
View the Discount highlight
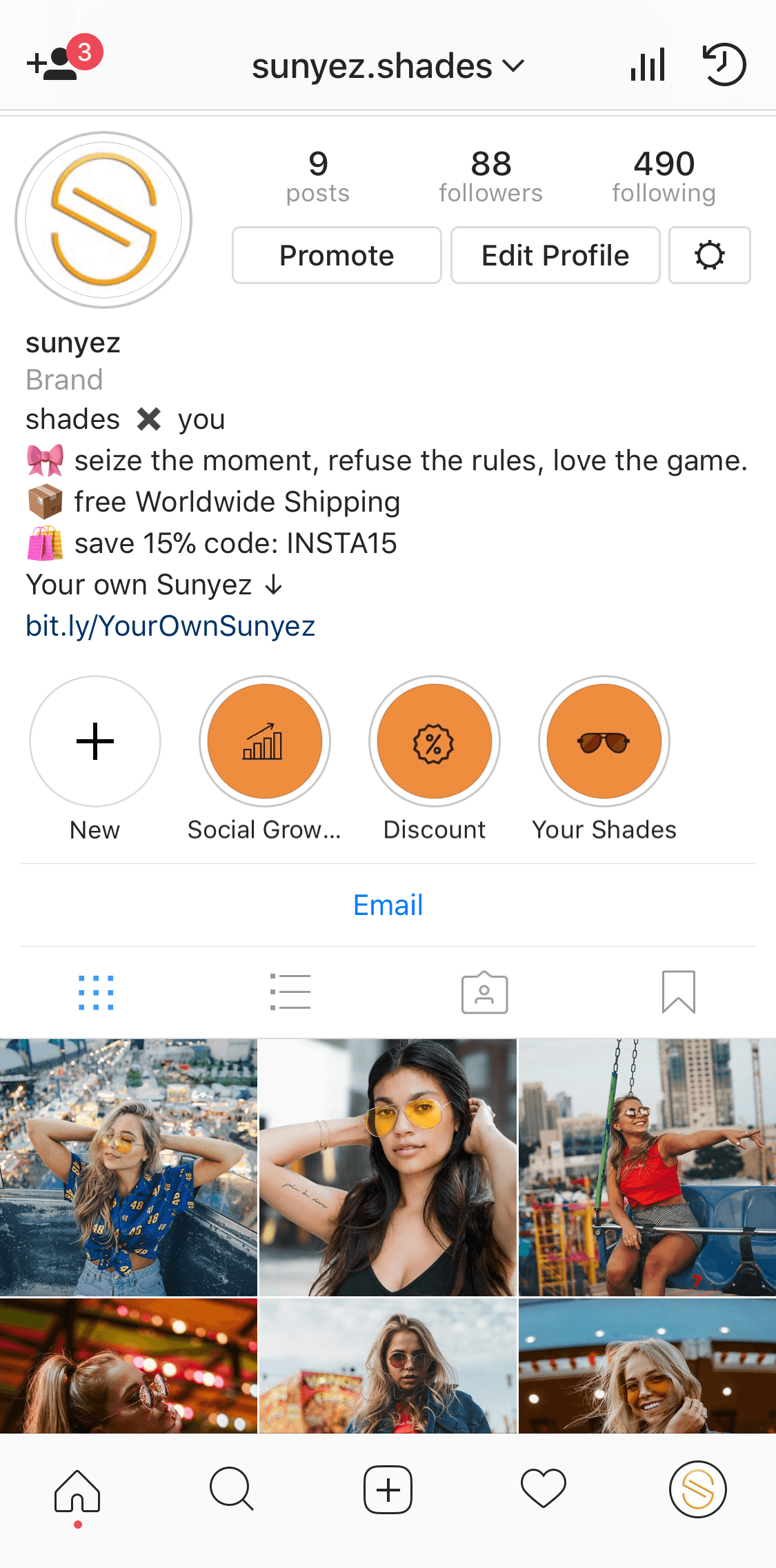pos(435,741)
